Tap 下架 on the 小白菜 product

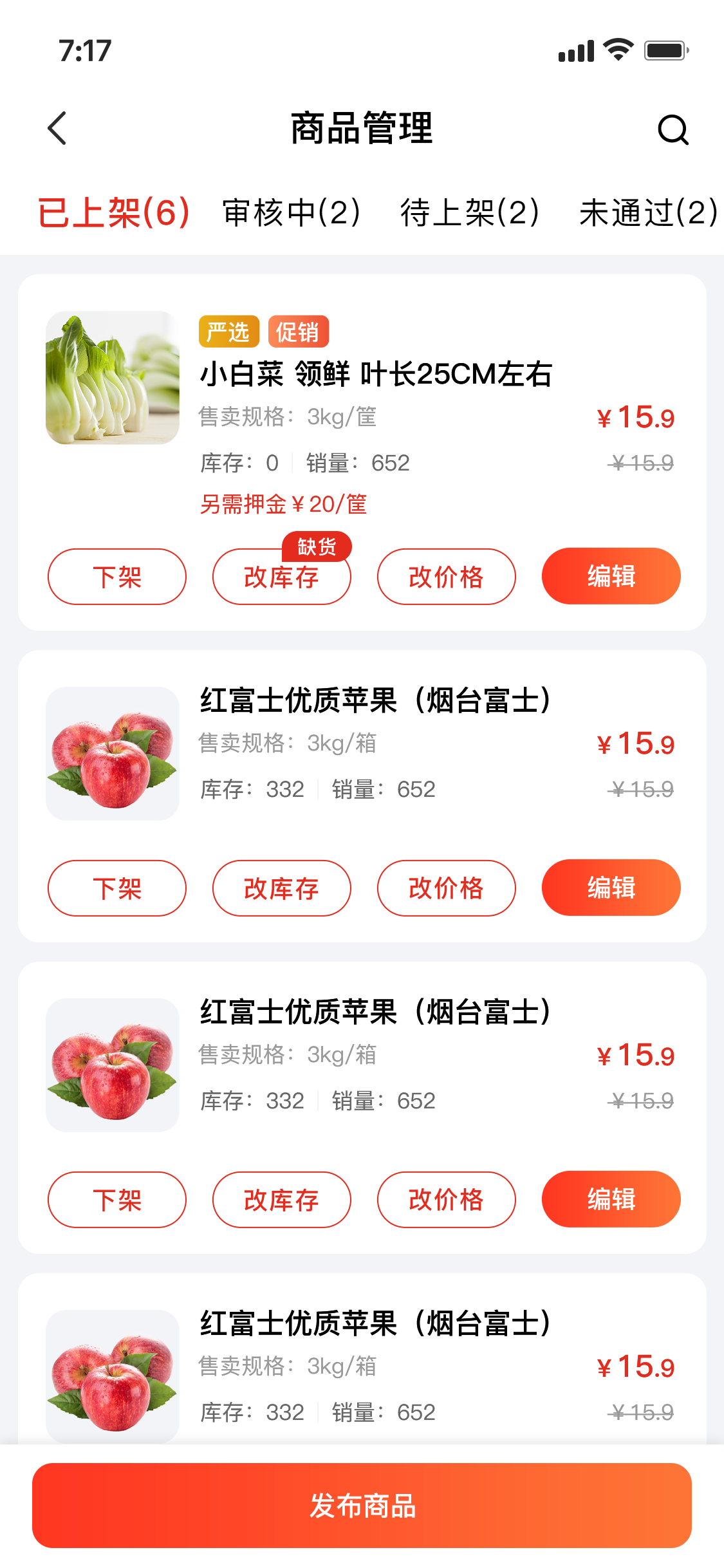117,577
